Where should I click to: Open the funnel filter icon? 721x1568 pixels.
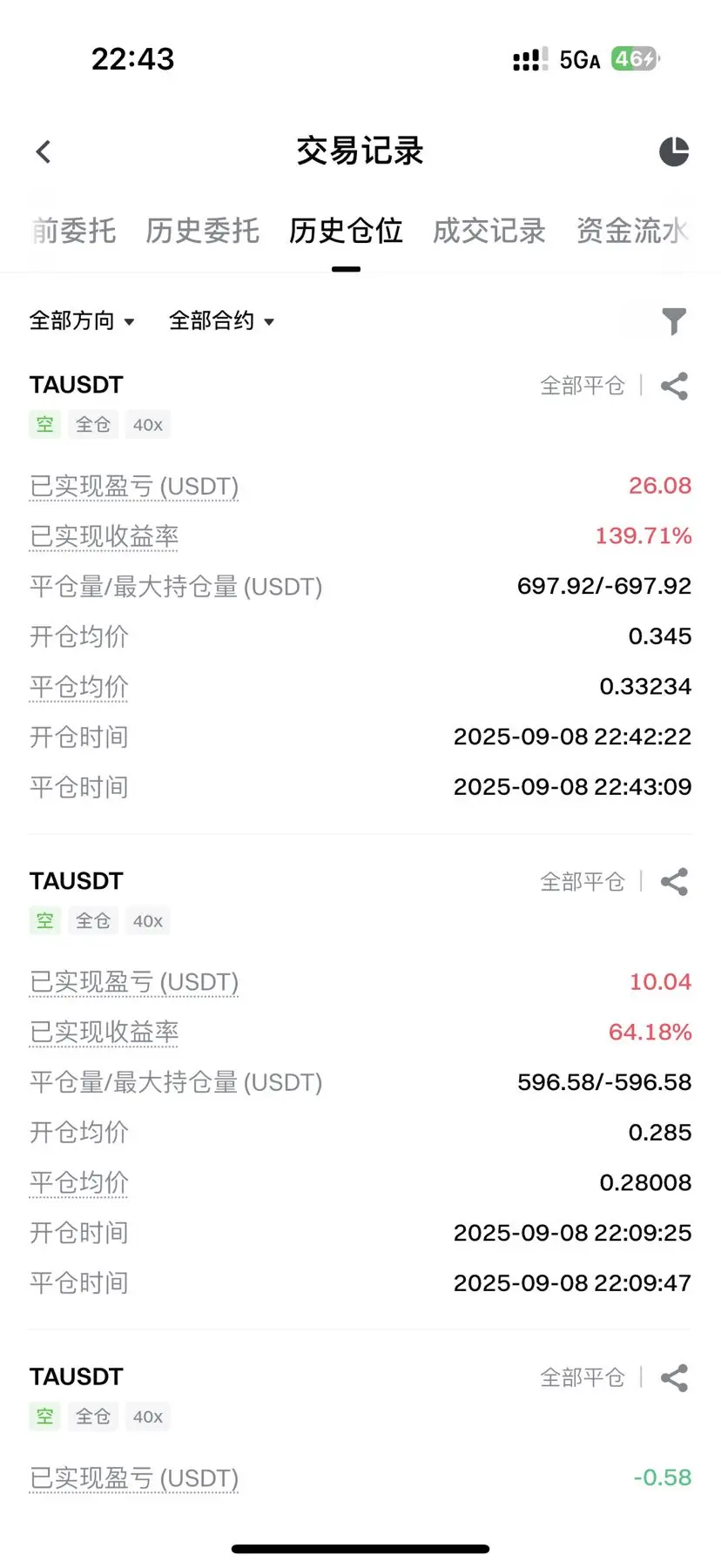click(x=674, y=321)
